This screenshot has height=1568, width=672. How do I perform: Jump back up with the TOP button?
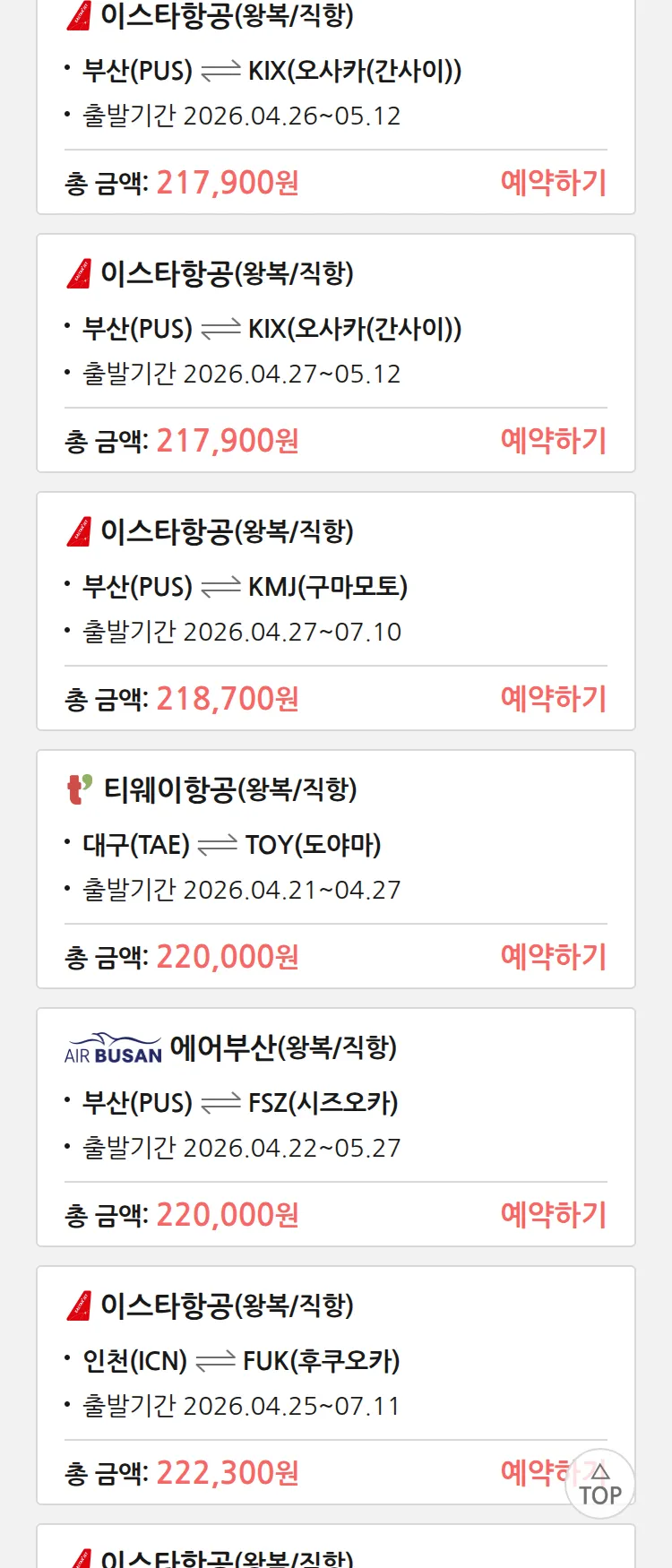pos(600,1485)
